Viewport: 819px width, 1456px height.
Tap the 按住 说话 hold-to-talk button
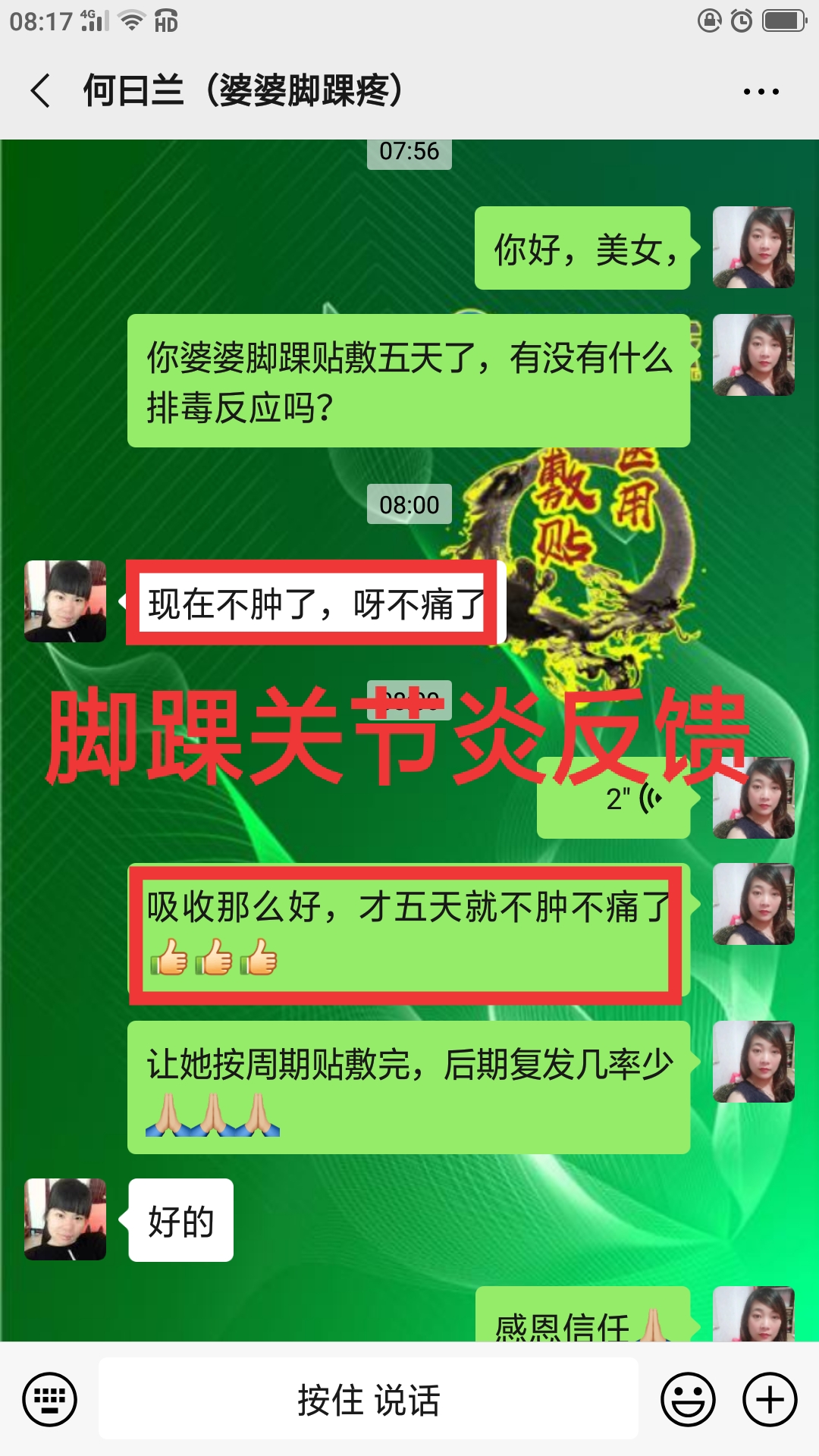pos(369,1399)
